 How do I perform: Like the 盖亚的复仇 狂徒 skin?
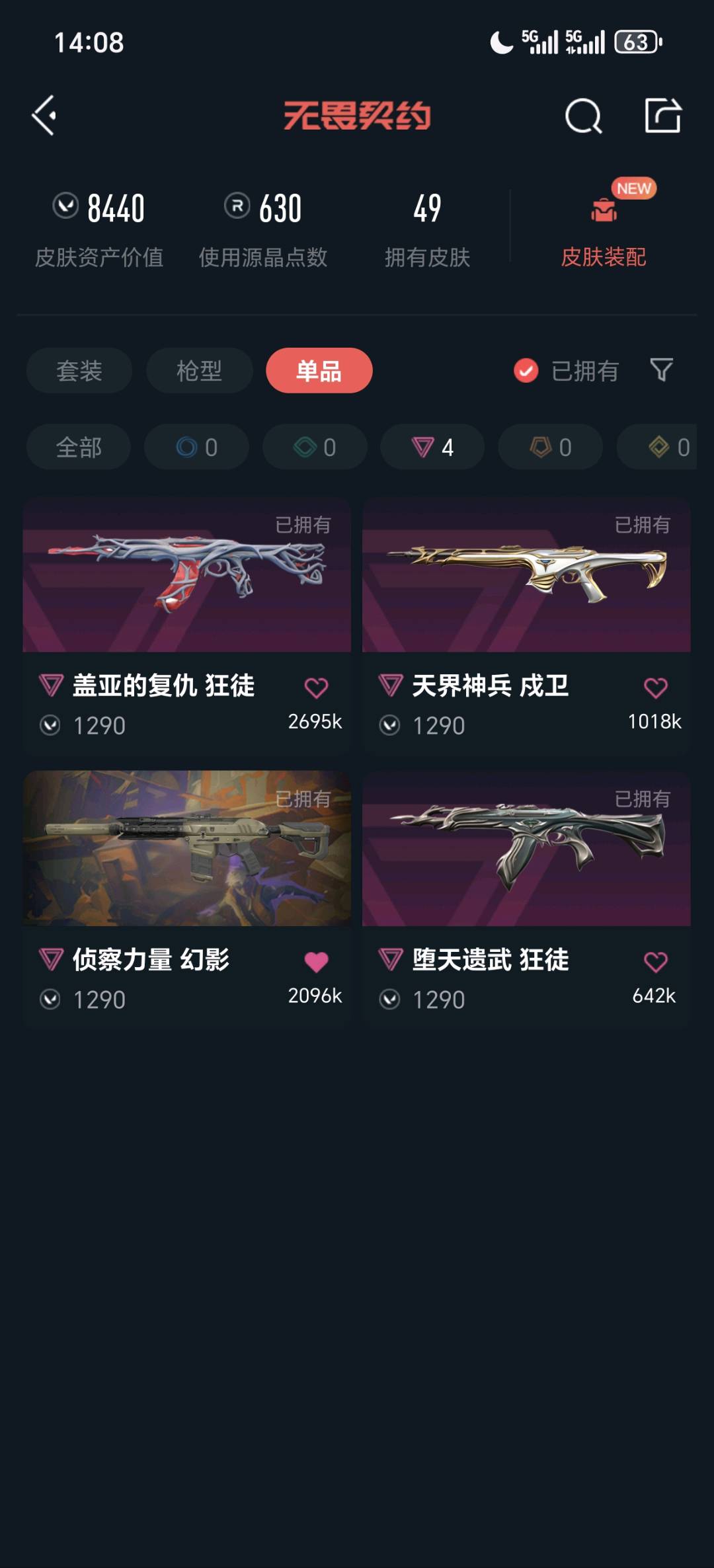316,688
